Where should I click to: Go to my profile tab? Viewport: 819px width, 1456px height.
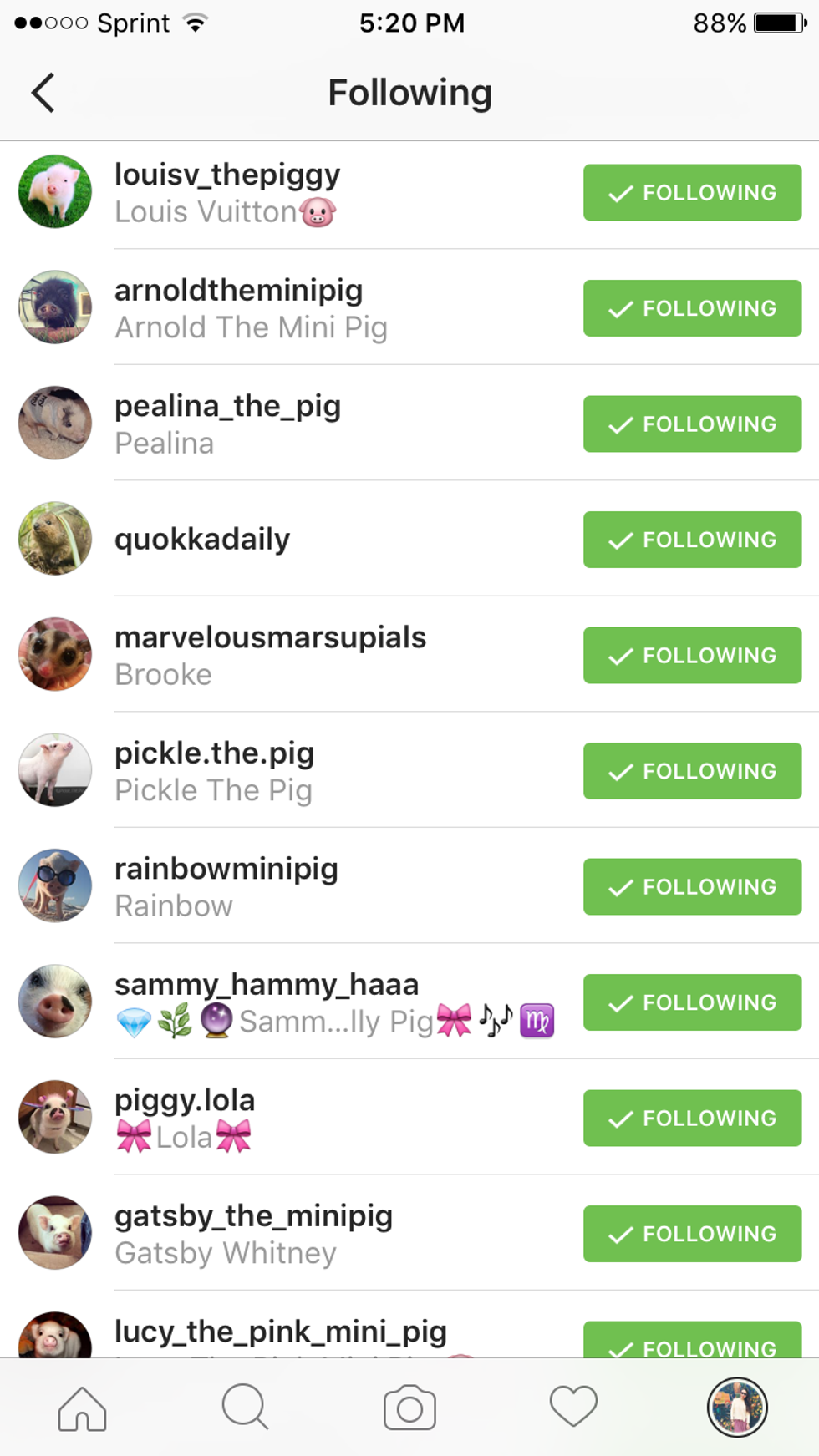pos(736,1408)
